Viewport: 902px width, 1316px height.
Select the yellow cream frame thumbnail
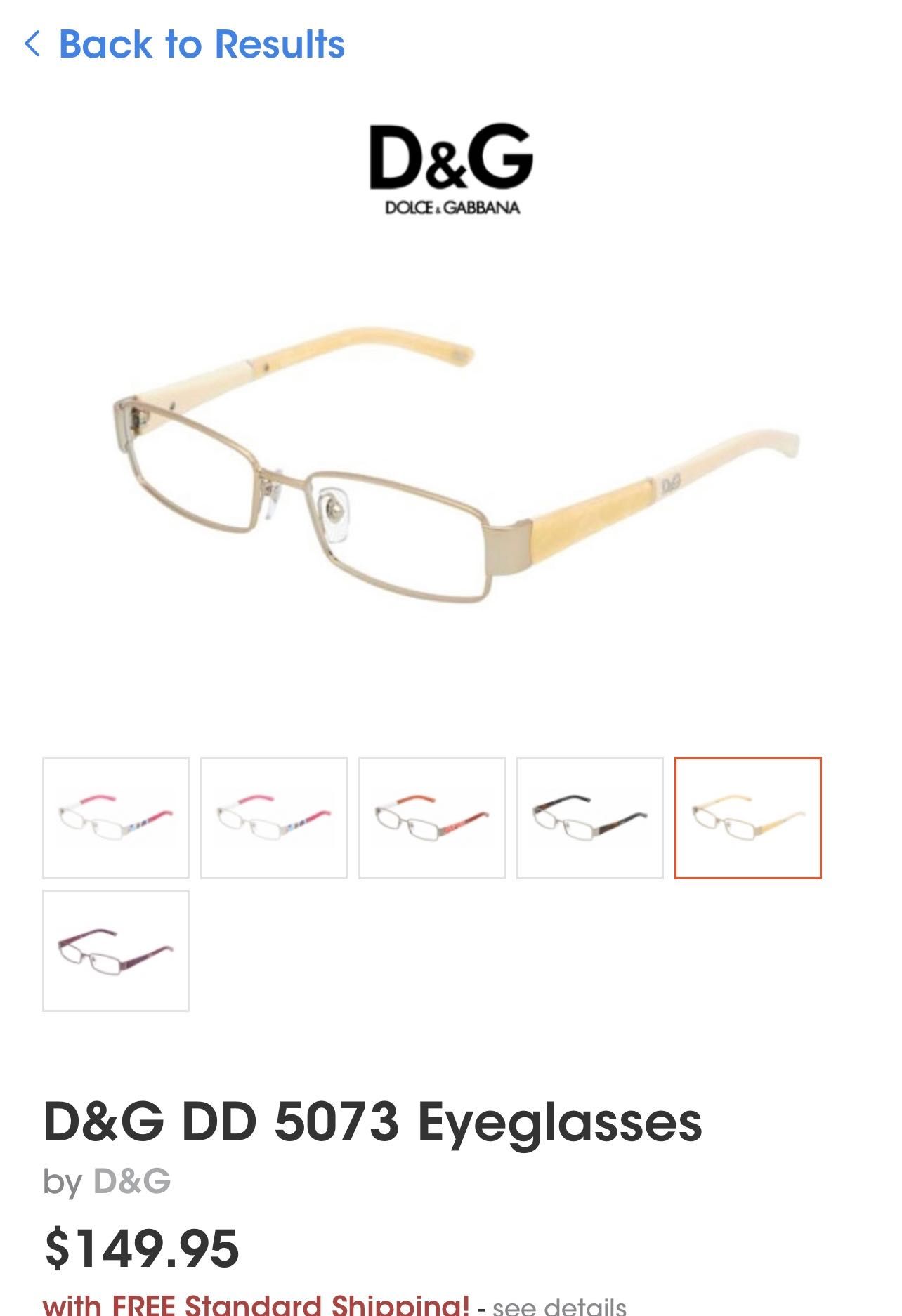[747, 817]
